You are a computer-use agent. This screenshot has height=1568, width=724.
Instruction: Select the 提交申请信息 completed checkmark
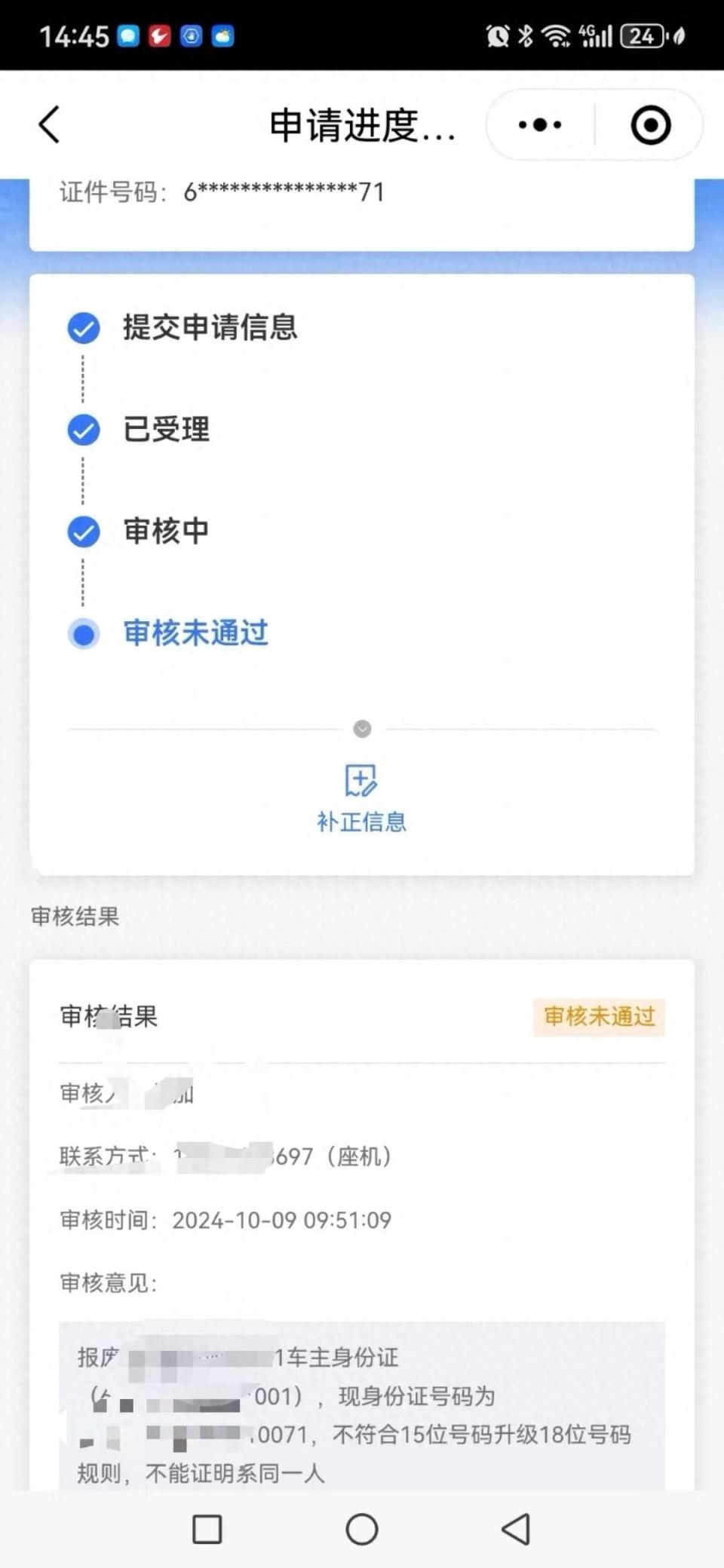83,328
